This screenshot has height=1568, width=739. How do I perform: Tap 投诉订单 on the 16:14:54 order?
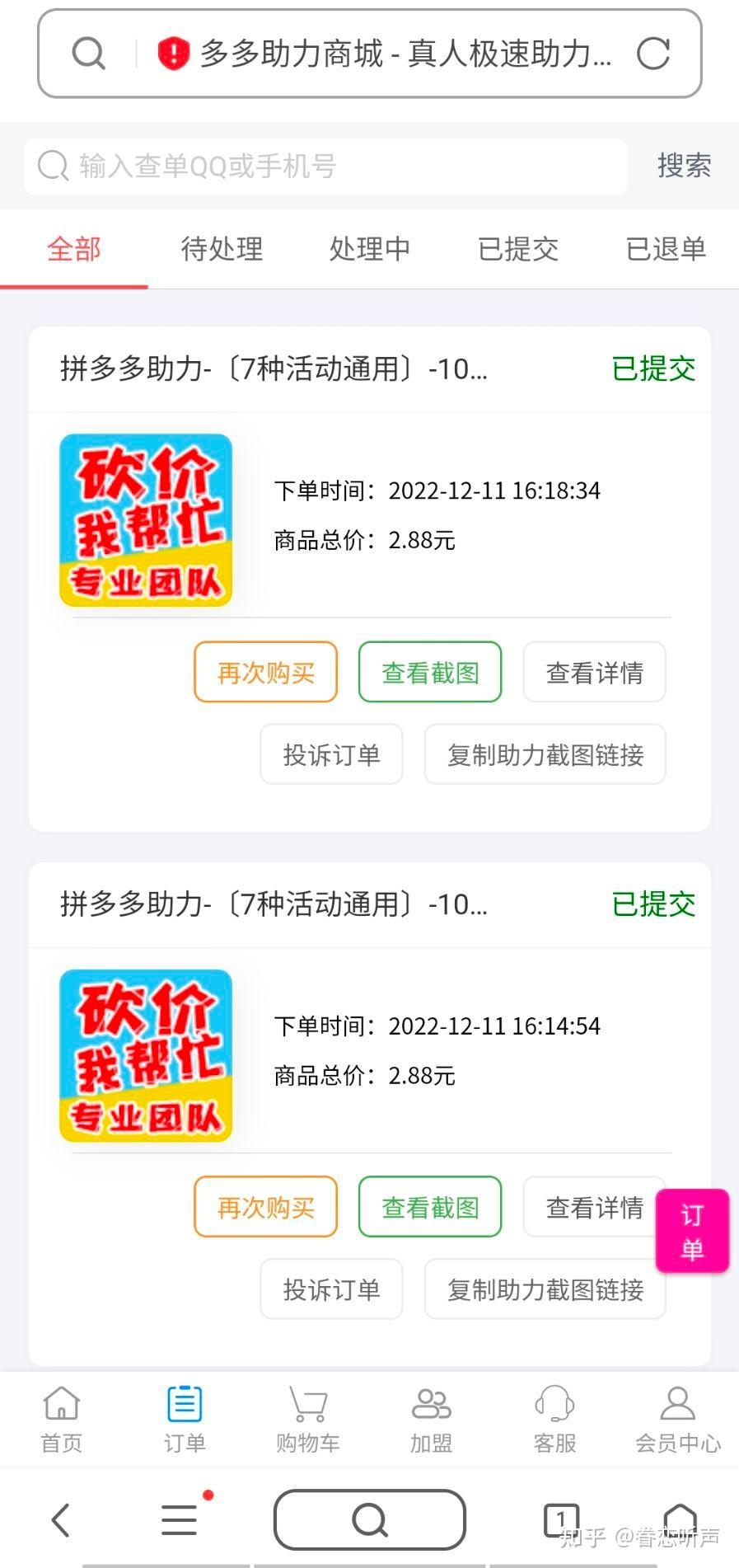click(x=331, y=1289)
